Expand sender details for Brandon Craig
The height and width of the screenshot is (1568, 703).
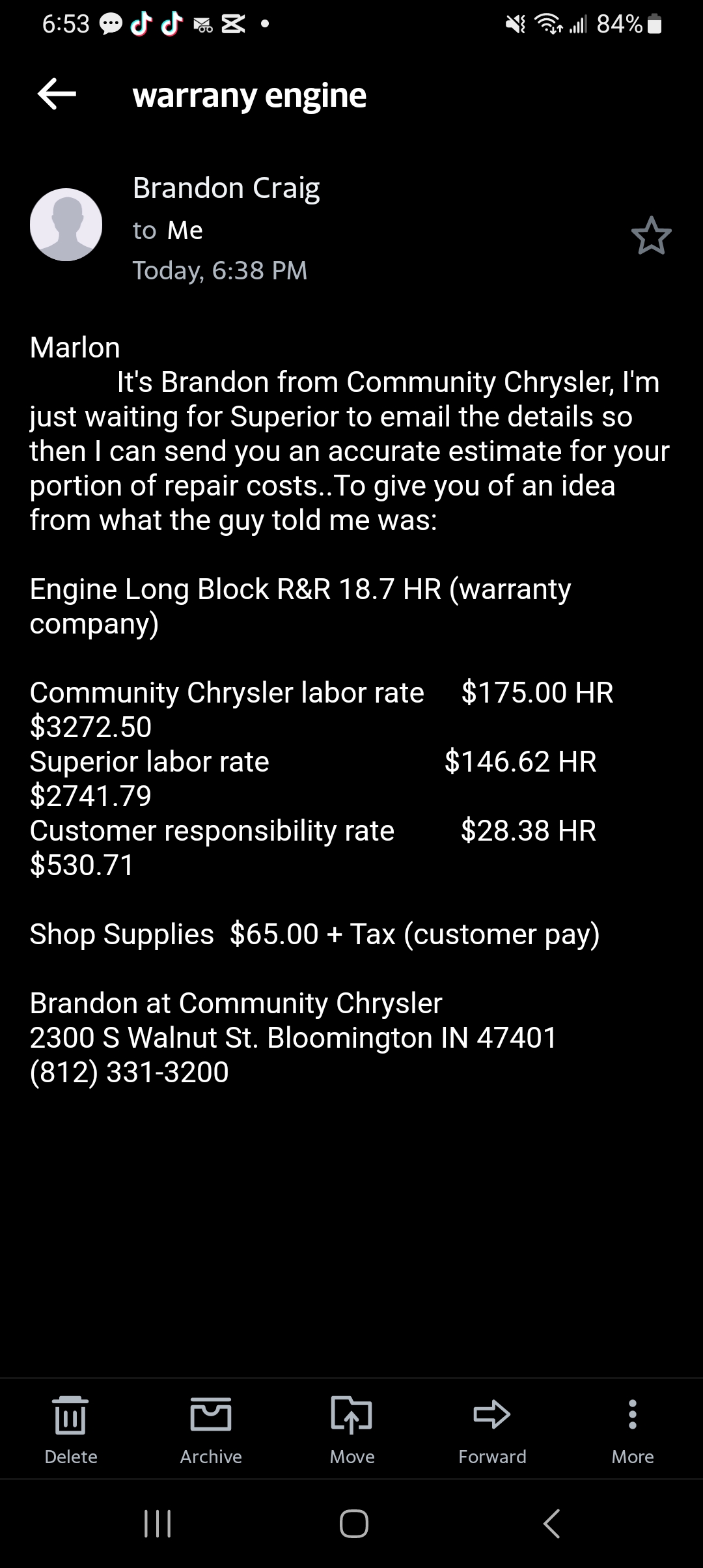point(227,187)
